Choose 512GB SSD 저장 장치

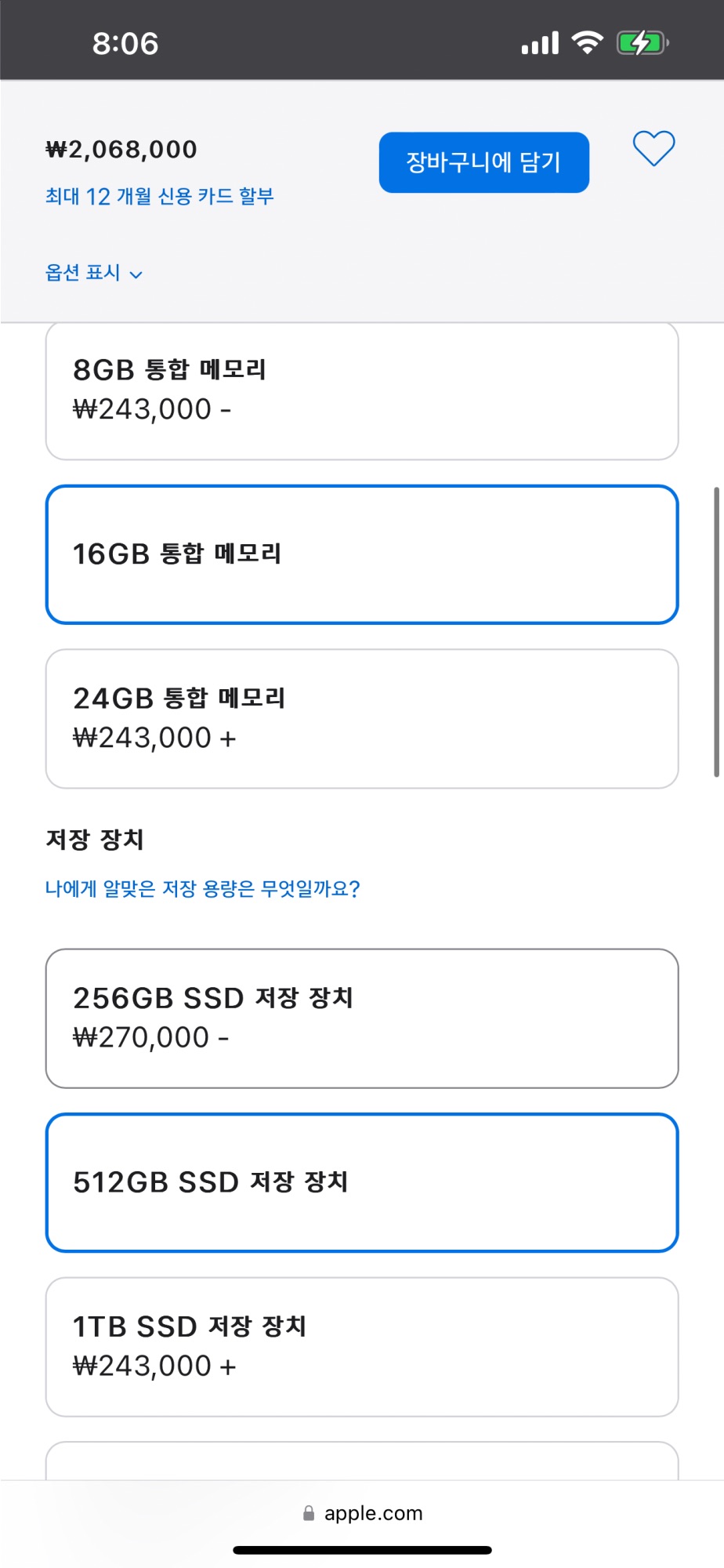(362, 1182)
